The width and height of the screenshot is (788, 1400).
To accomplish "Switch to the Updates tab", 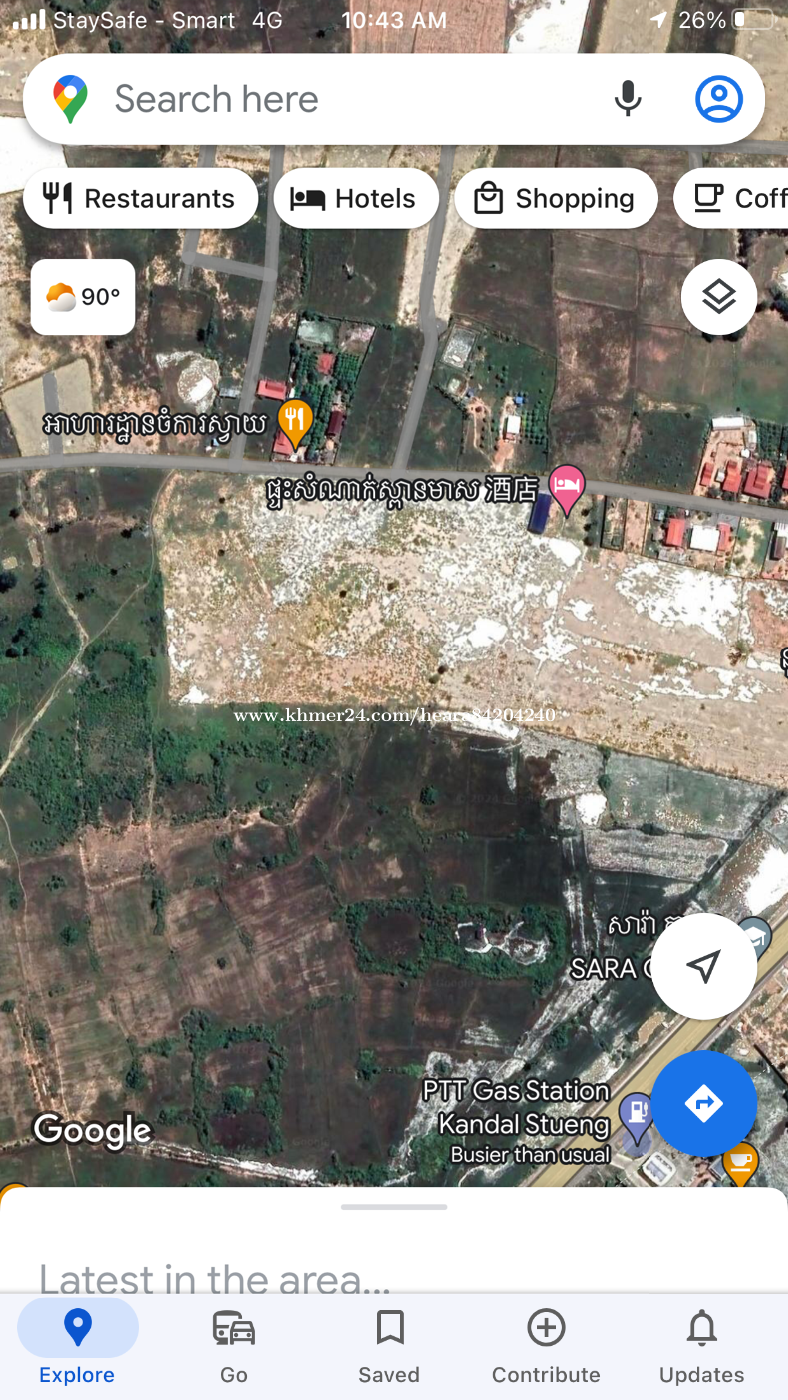I will (701, 1345).
